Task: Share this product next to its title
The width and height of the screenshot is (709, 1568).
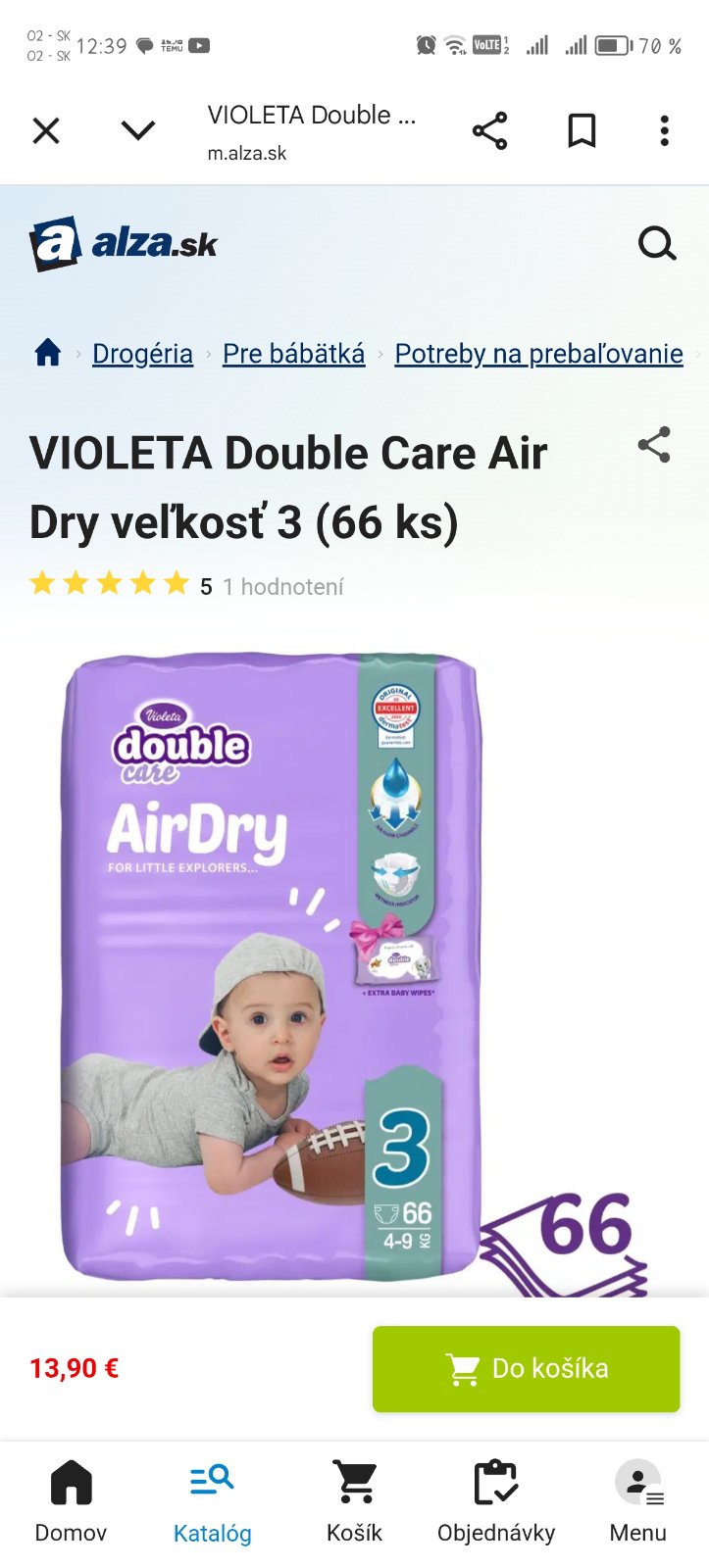Action: click(654, 445)
